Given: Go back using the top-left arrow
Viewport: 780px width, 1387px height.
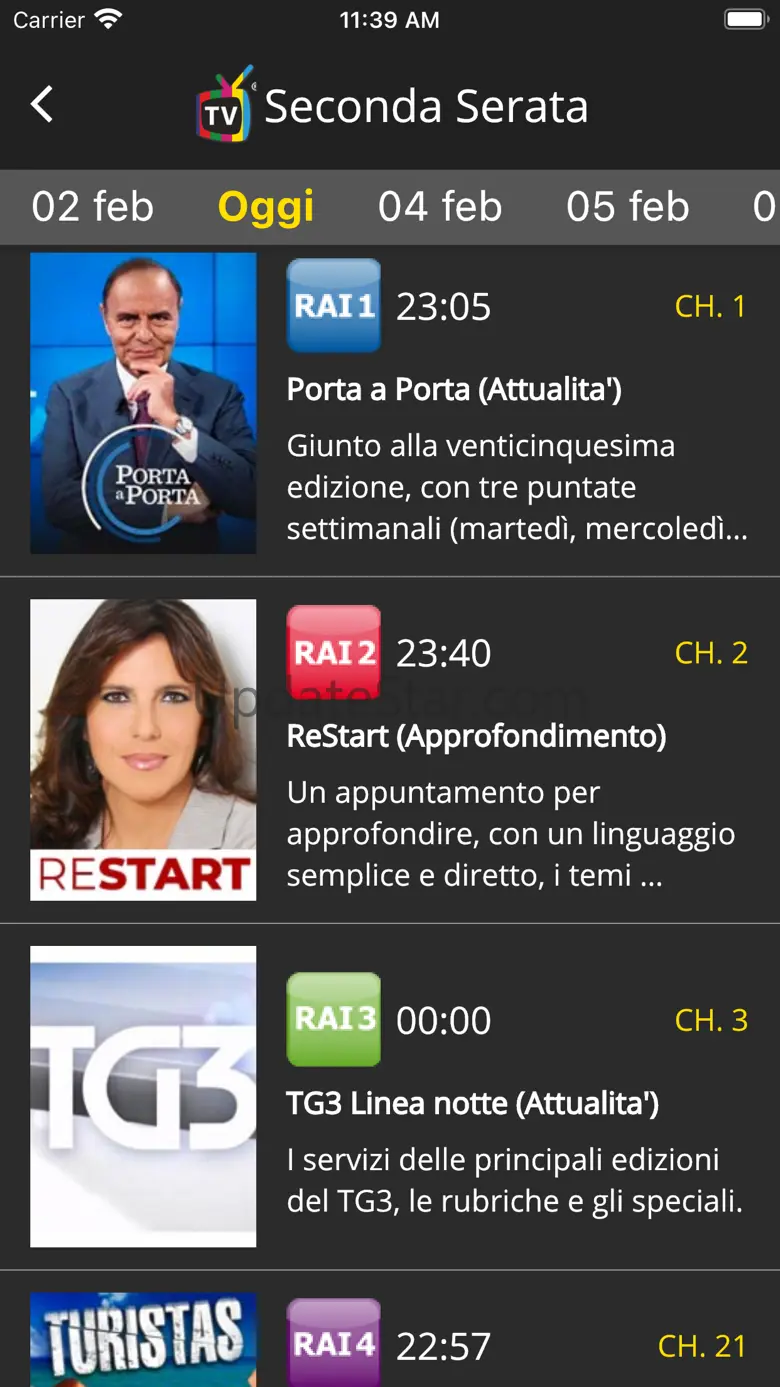Looking at the screenshot, I should (x=42, y=104).
